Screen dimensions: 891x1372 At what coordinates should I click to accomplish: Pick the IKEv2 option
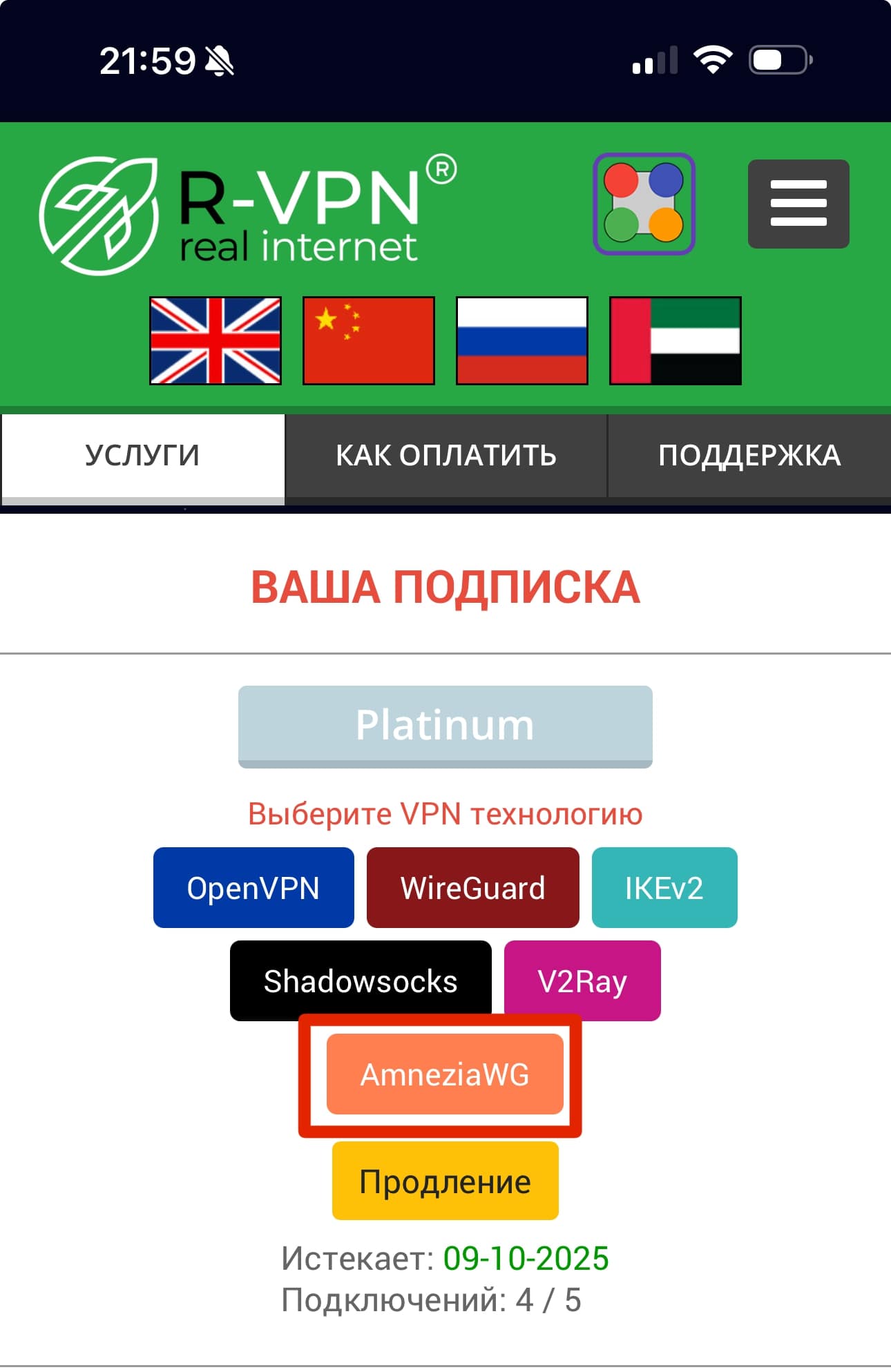[x=664, y=888]
